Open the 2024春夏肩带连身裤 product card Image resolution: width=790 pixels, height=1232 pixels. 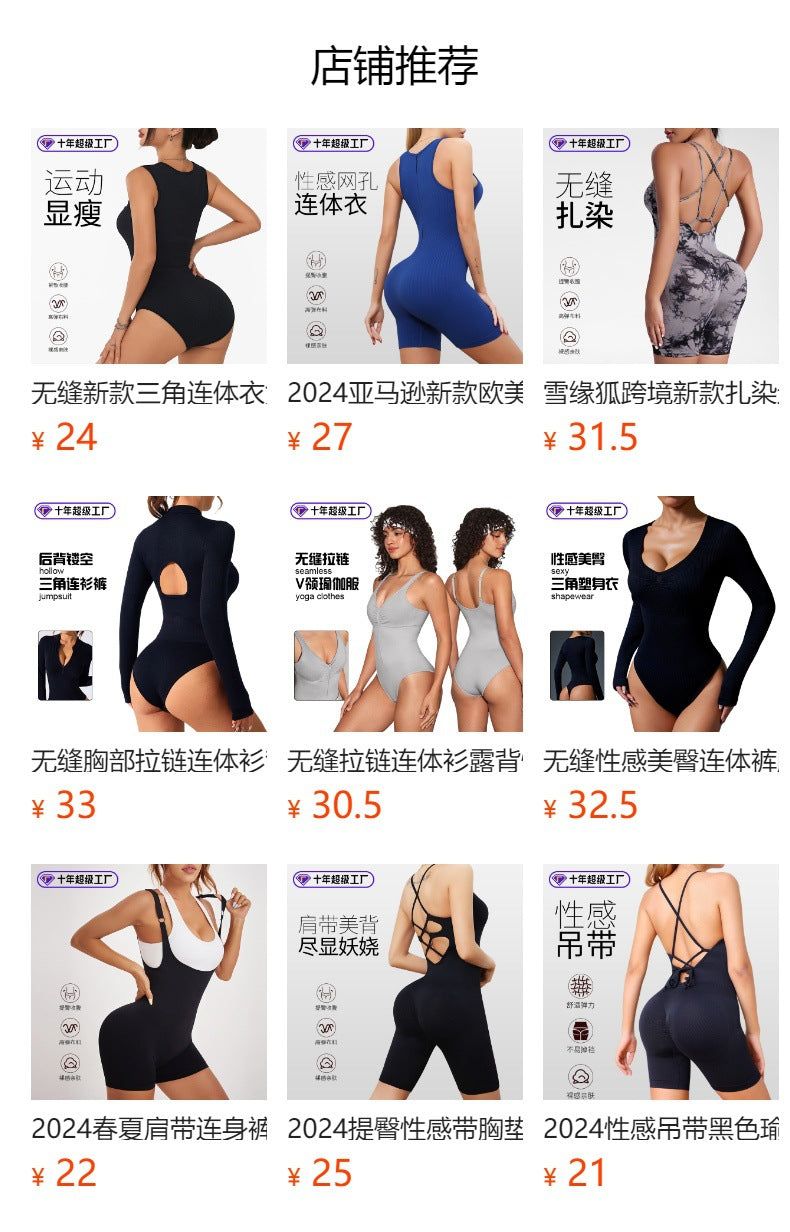[148, 982]
